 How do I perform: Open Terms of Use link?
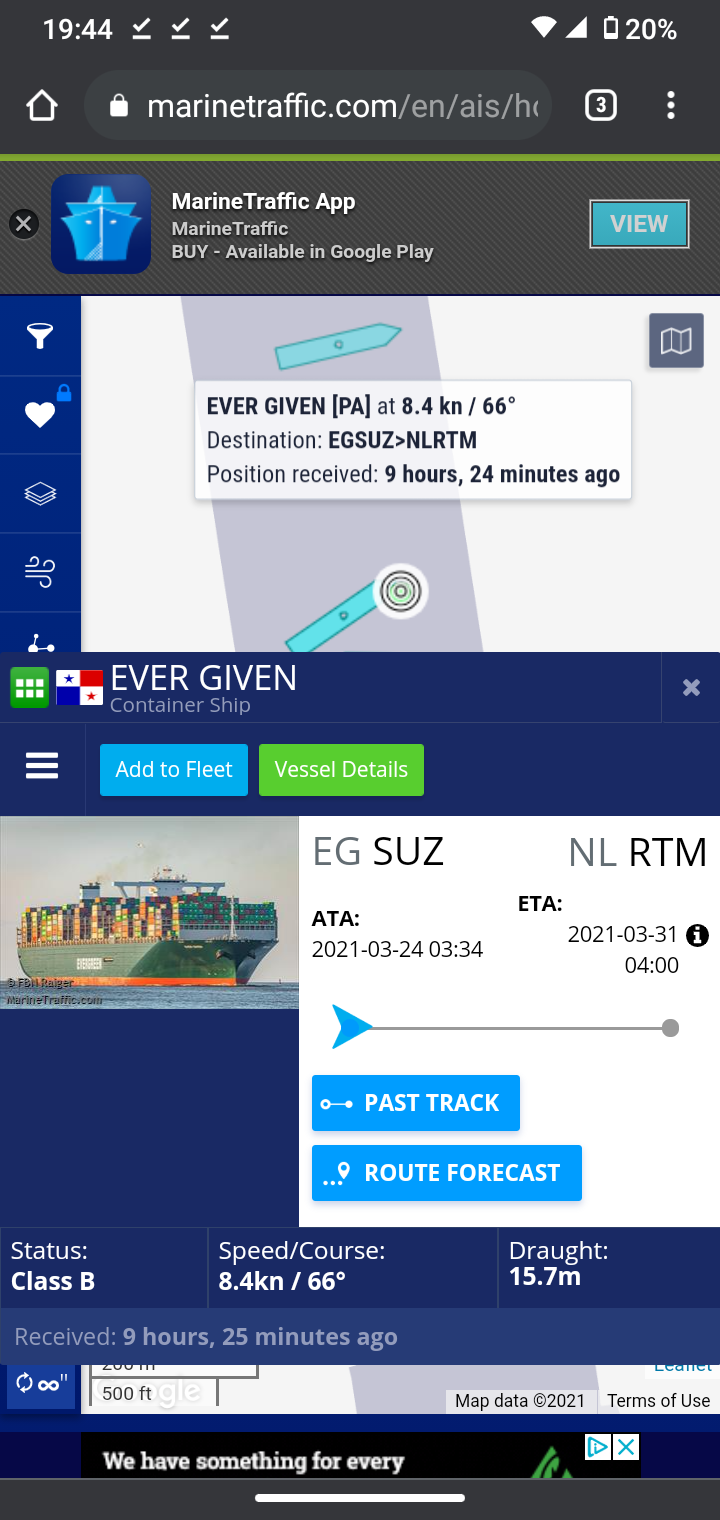click(x=658, y=1401)
